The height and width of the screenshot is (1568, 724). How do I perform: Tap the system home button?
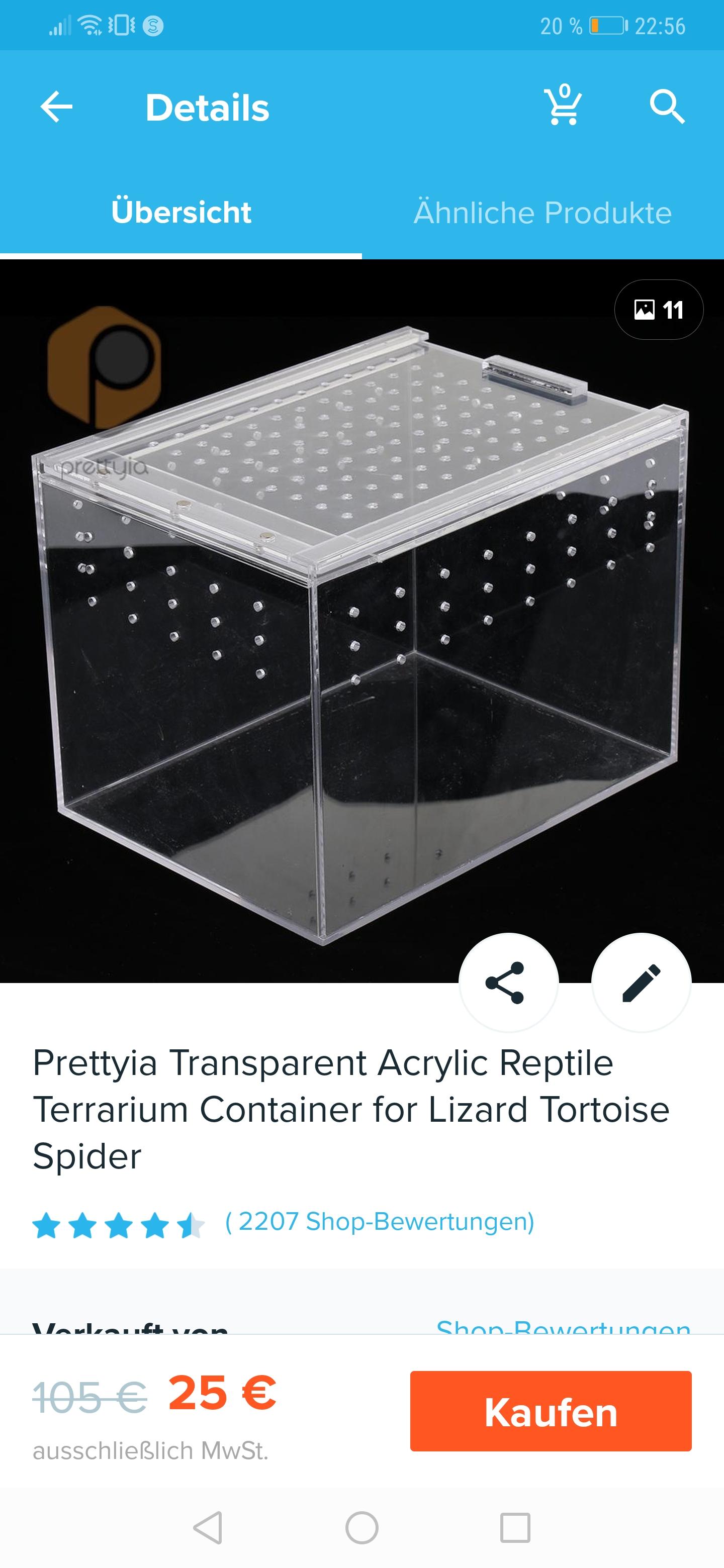tap(361, 1527)
